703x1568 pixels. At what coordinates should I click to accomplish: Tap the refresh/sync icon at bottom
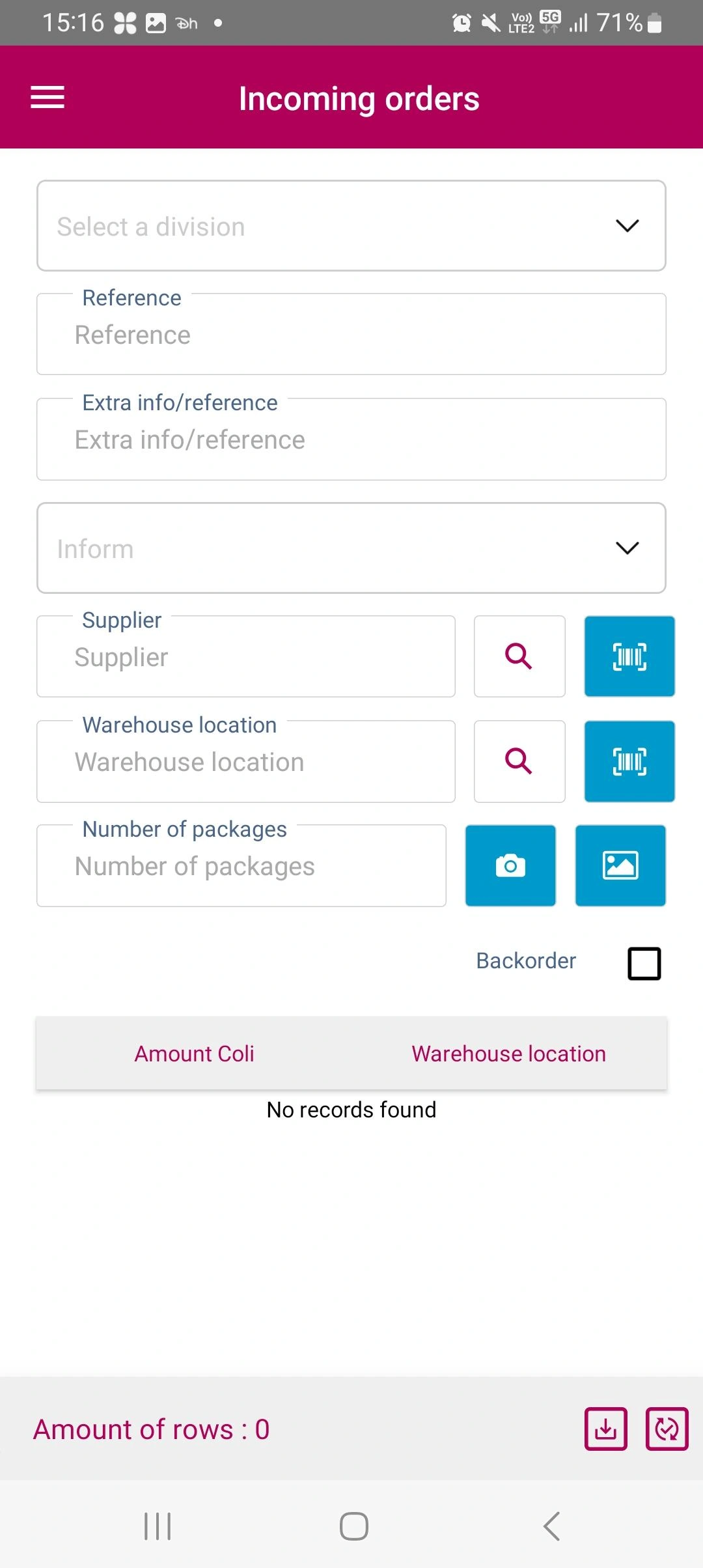[x=666, y=1429]
